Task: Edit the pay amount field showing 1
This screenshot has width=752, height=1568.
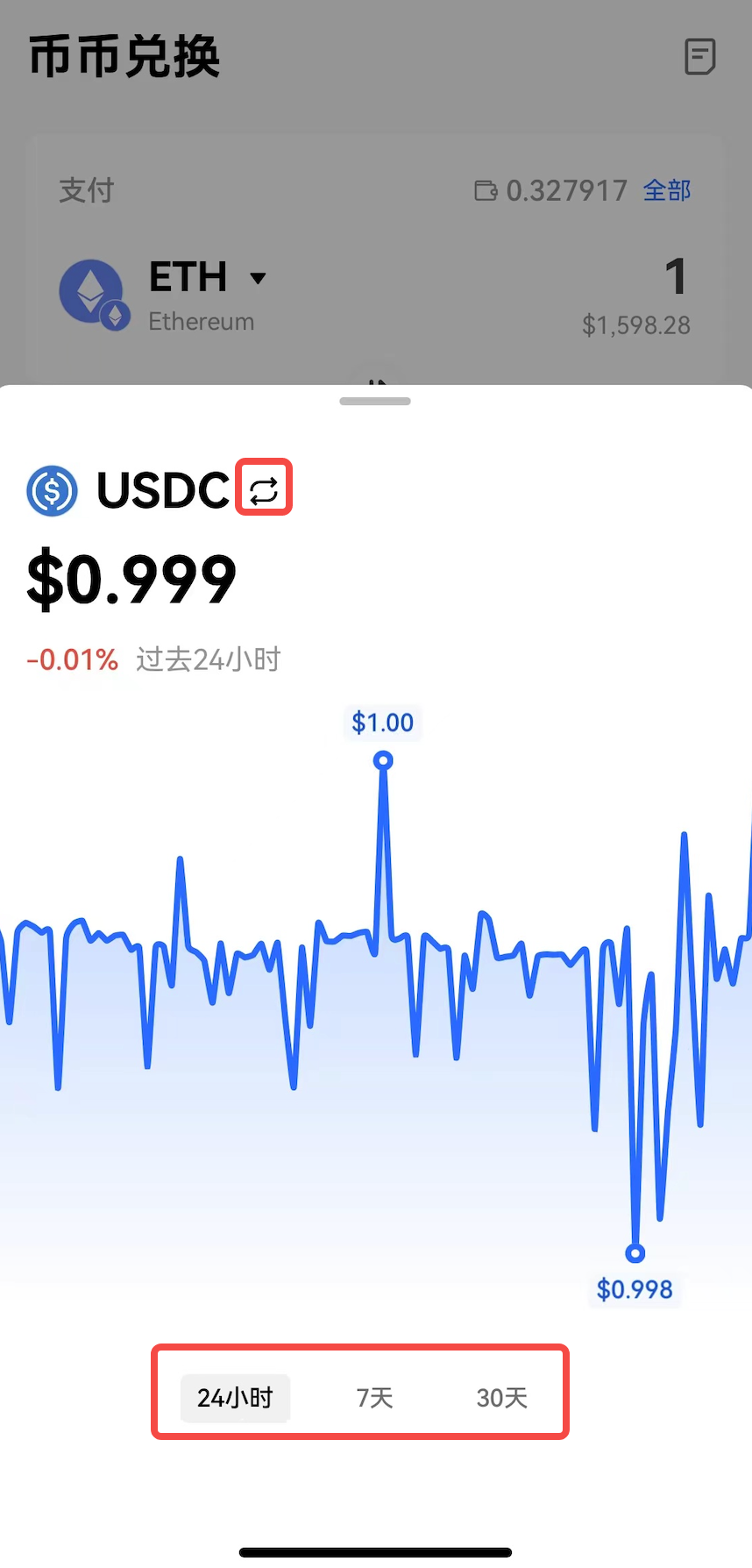Action: tap(674, 277)
